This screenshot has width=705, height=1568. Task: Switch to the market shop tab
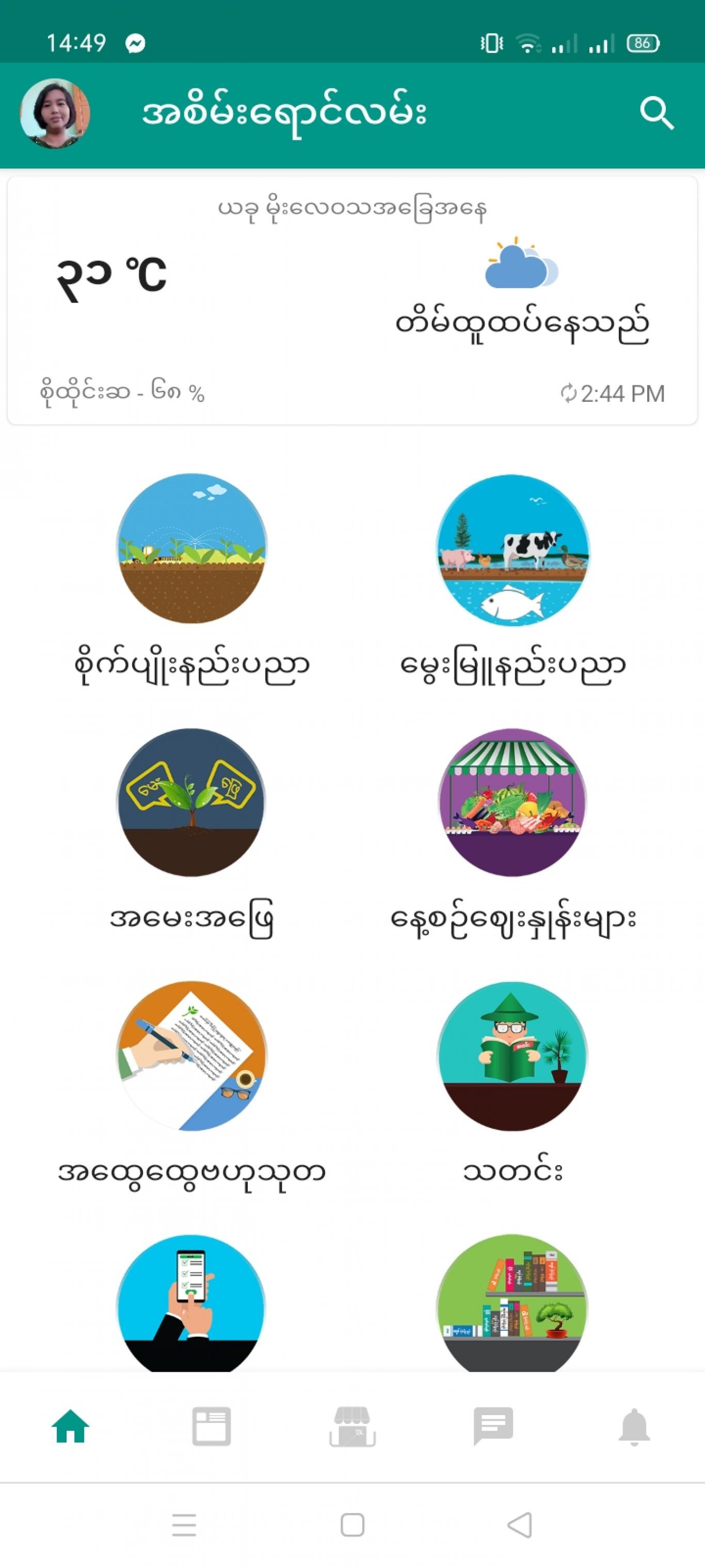coord(352,1426)
